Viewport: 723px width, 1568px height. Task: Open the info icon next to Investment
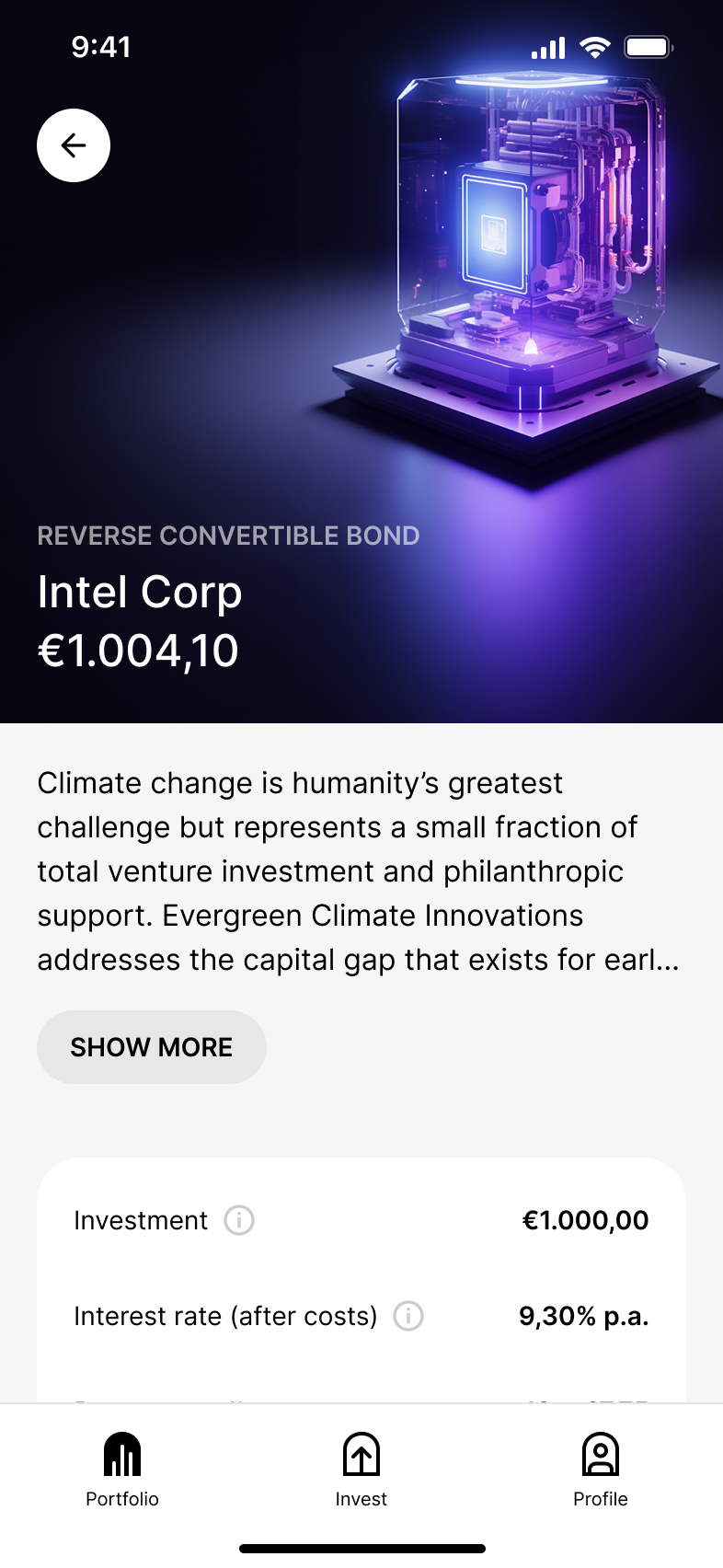[x=239, y=1220]
